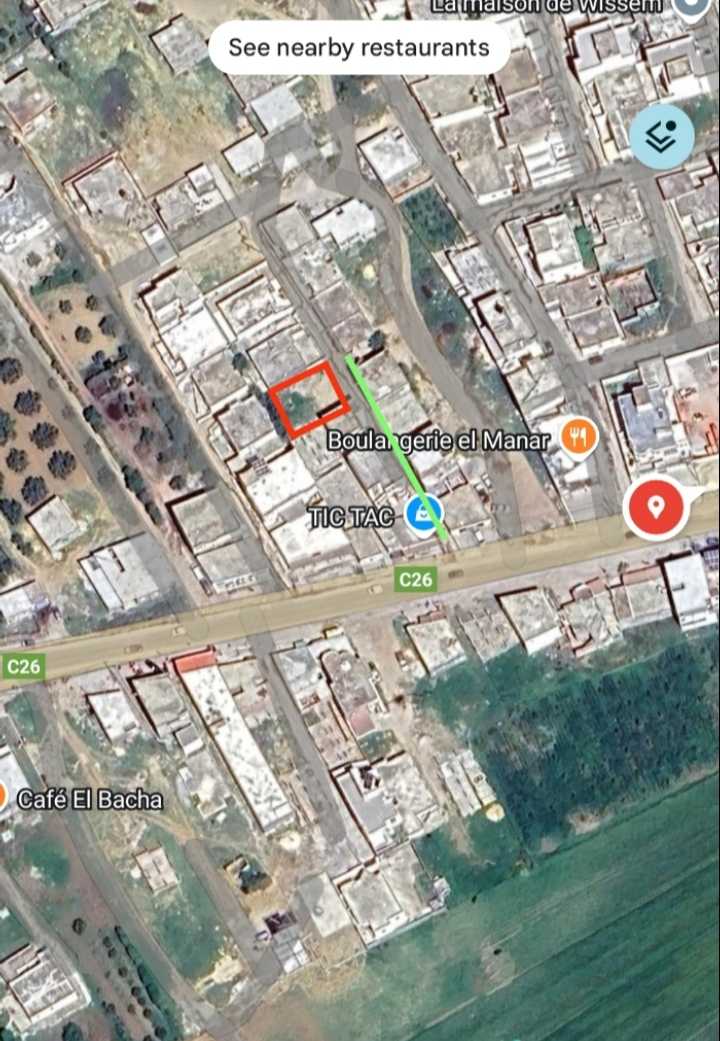Open the map layers button
Image resolution: width=720 pixels, height=1041 pixels.
pyautogui.click(x=662, y=137)
